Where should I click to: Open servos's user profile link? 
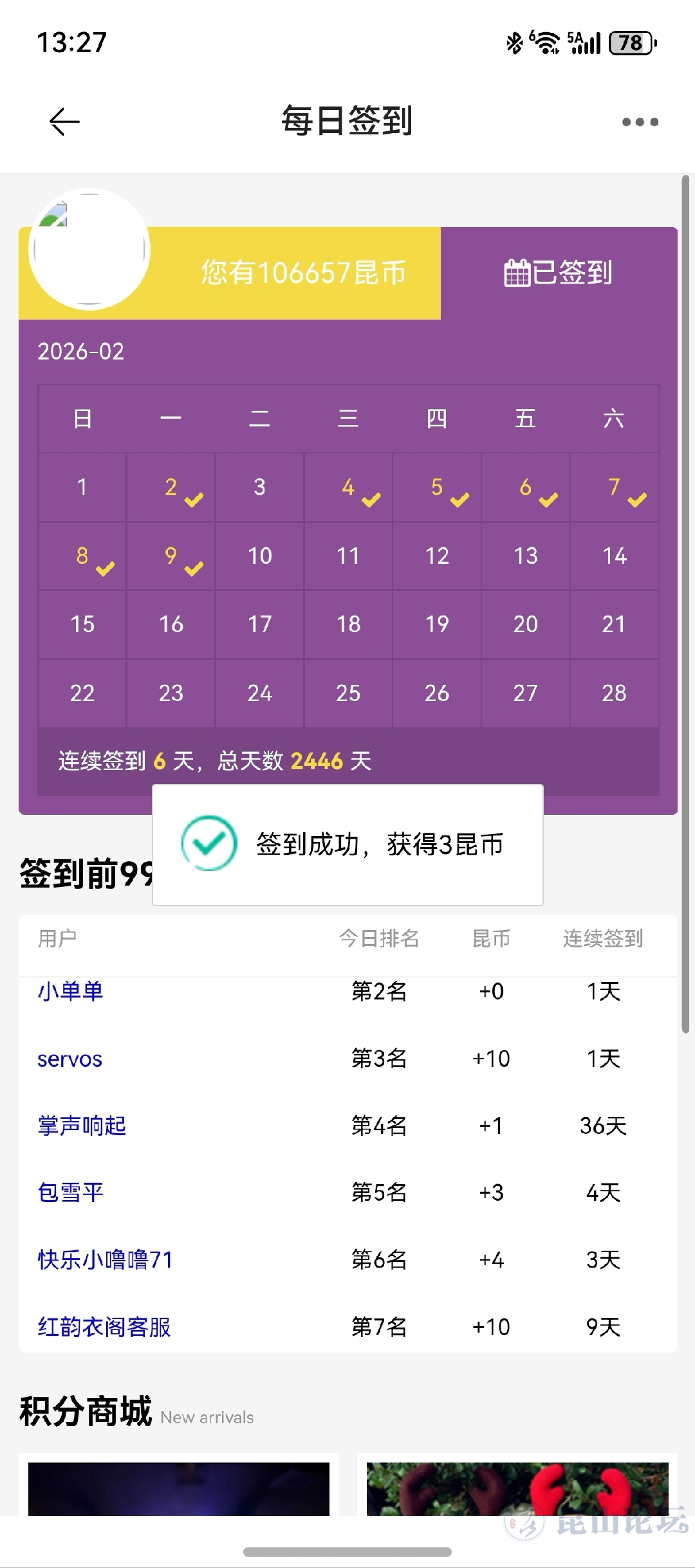(69, 1059)
